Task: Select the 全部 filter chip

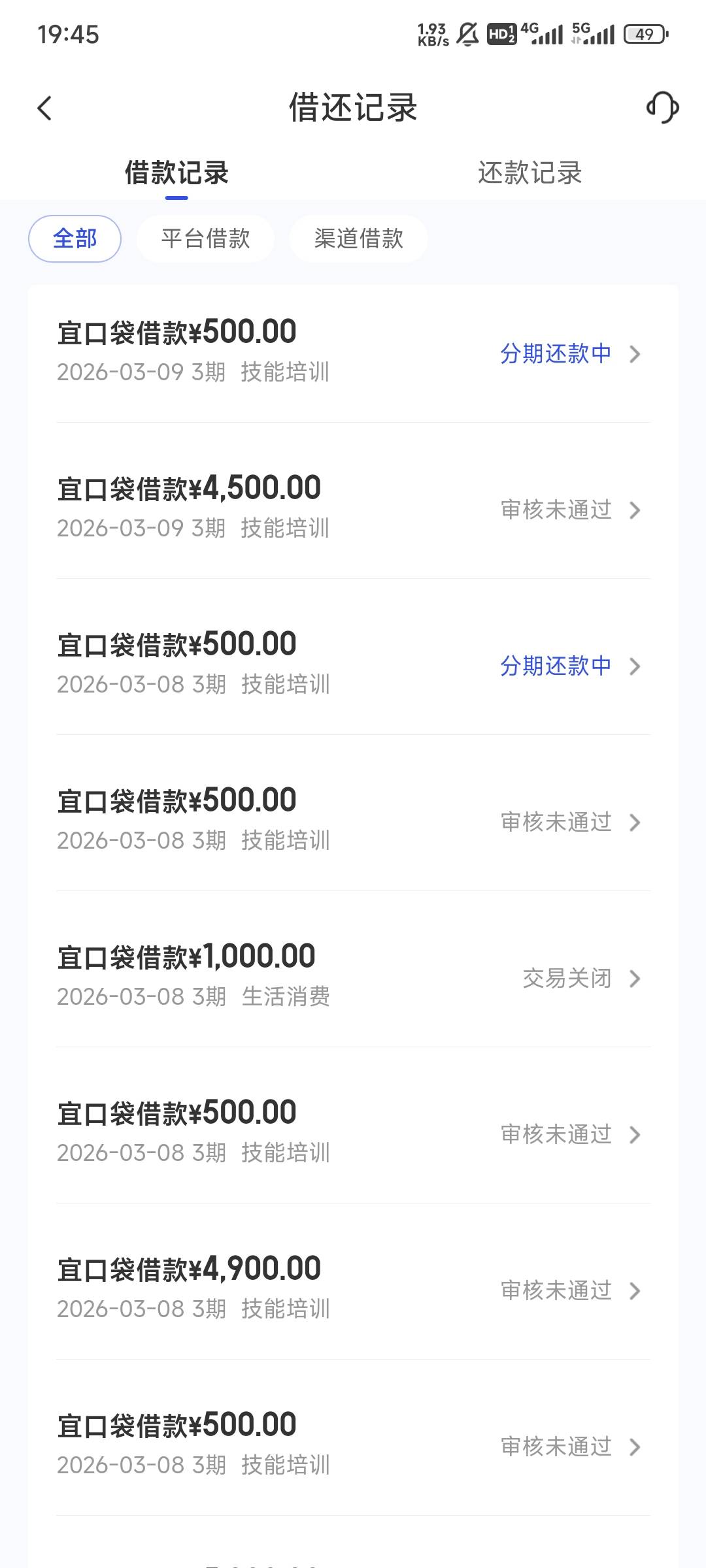Action: [x=75, y=238]
